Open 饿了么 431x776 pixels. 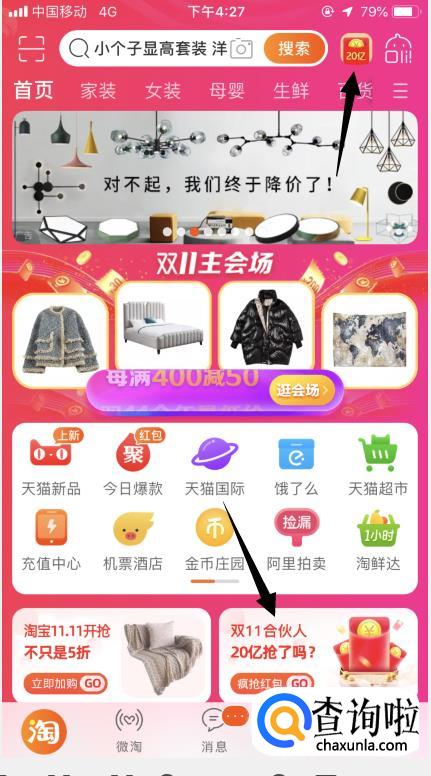coord(296,463)
